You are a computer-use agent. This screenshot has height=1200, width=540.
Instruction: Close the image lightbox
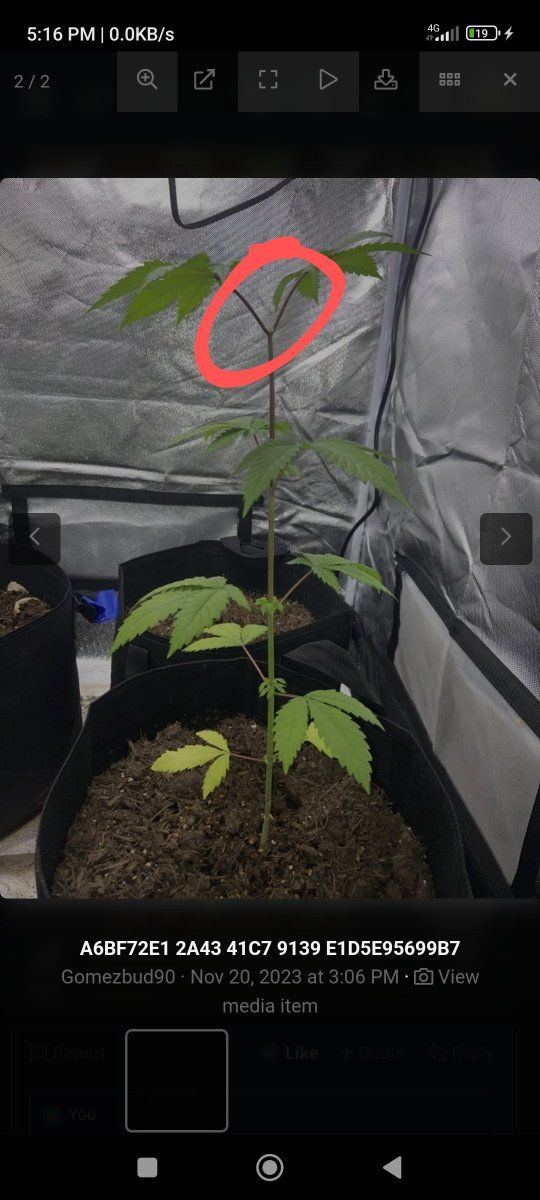510,81
